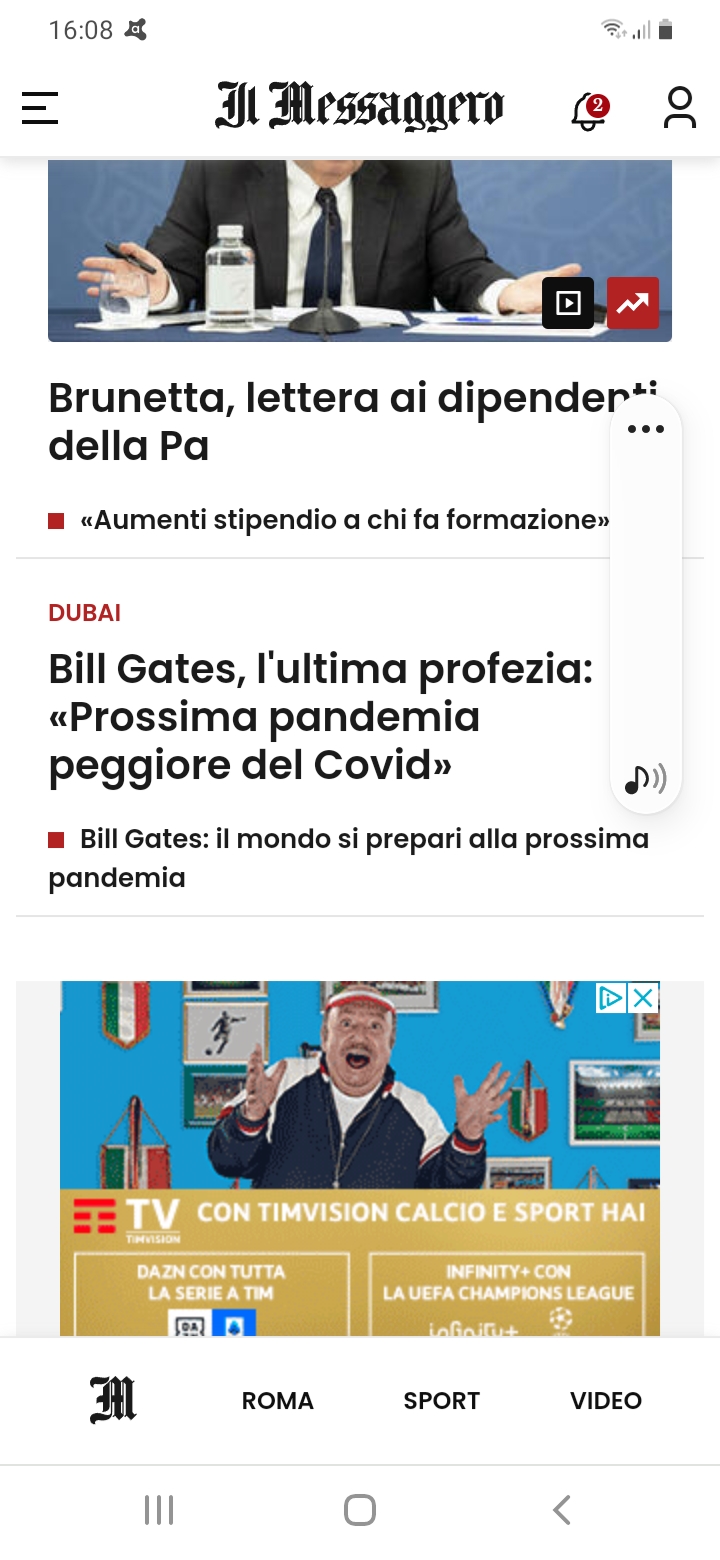Read Bill Gates, l'ultima profezia article
This screenshot has width=720, height=1560.
click(320, 717)
